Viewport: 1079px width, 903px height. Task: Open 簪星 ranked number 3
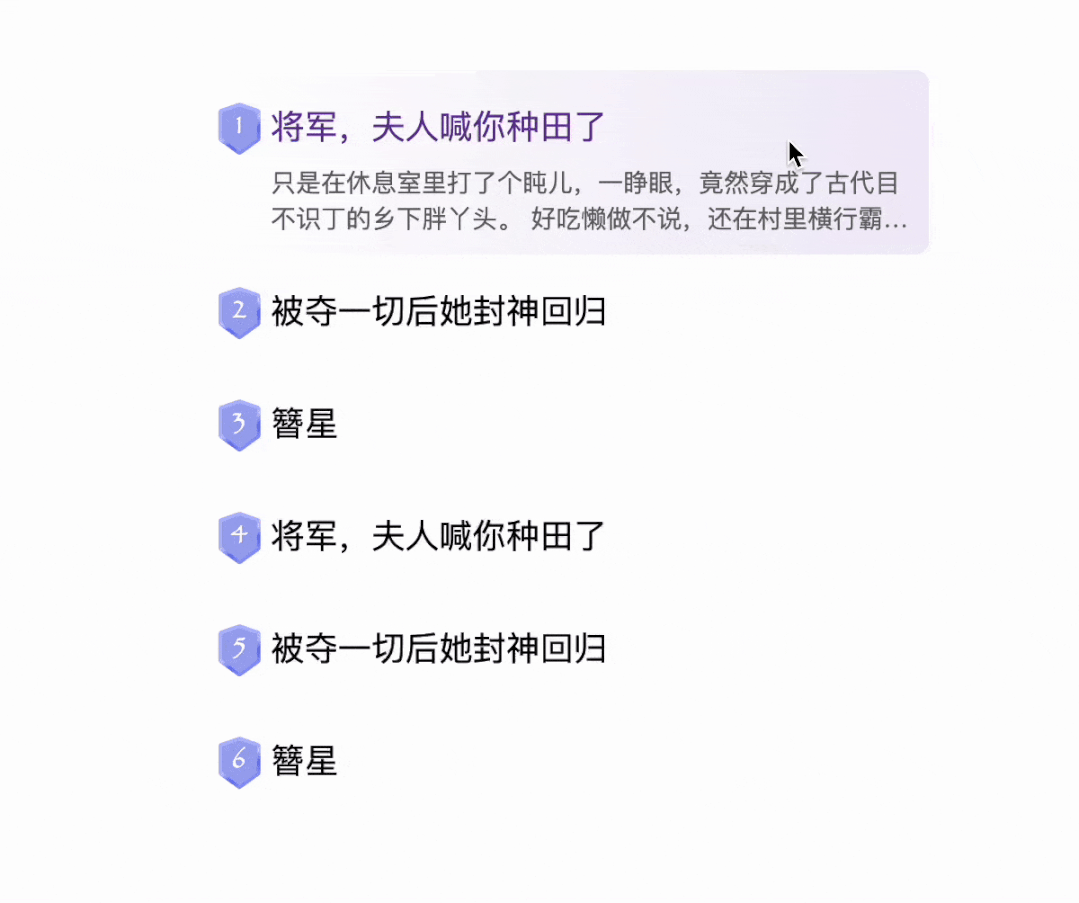click(304, 424)
